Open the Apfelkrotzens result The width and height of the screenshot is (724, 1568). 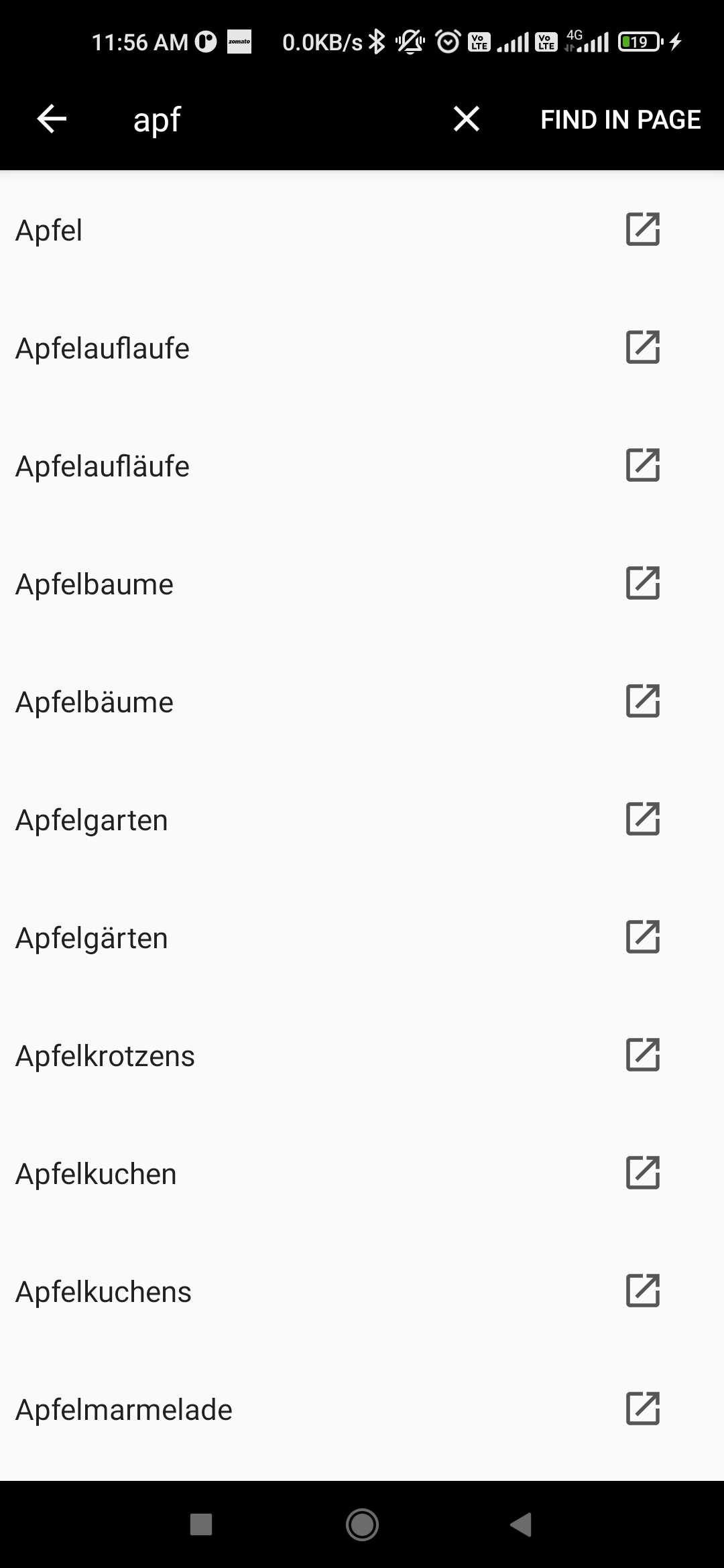click(x=105, y=1055)
